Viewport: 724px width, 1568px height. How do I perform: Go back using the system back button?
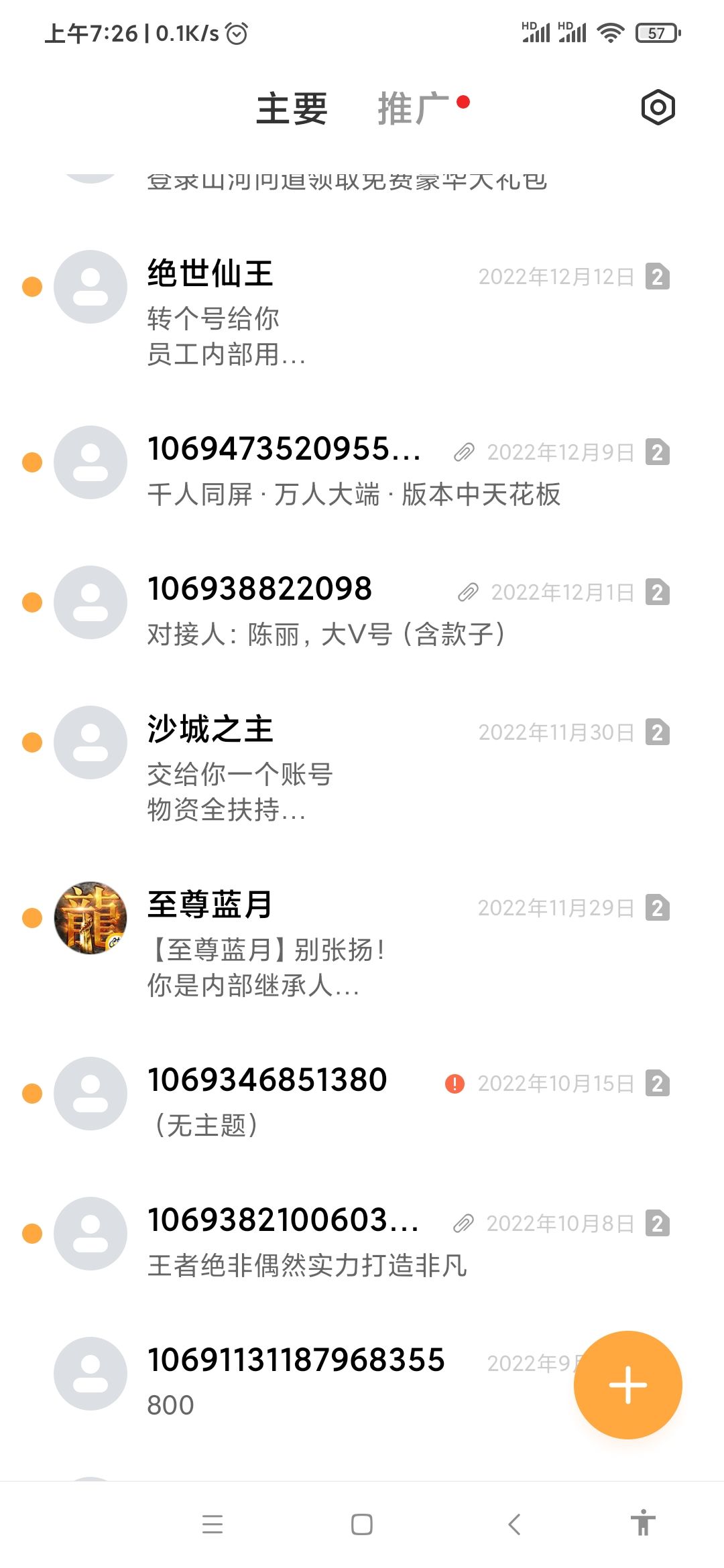click(514, 1524)
